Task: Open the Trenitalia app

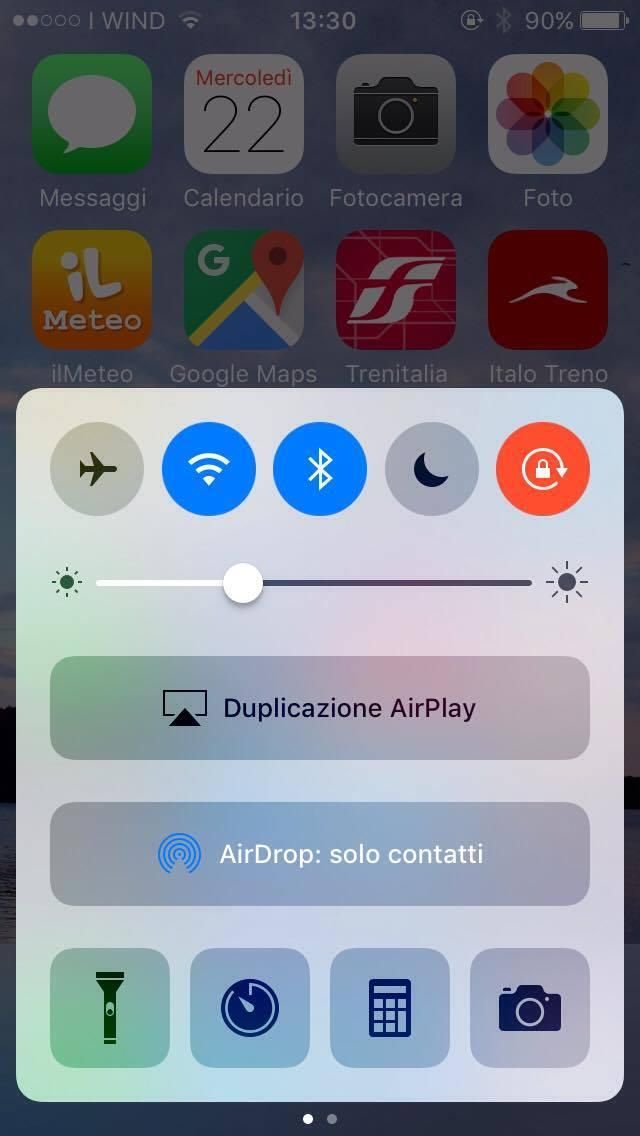Action: pyautogui.click(x=396, y=290)
